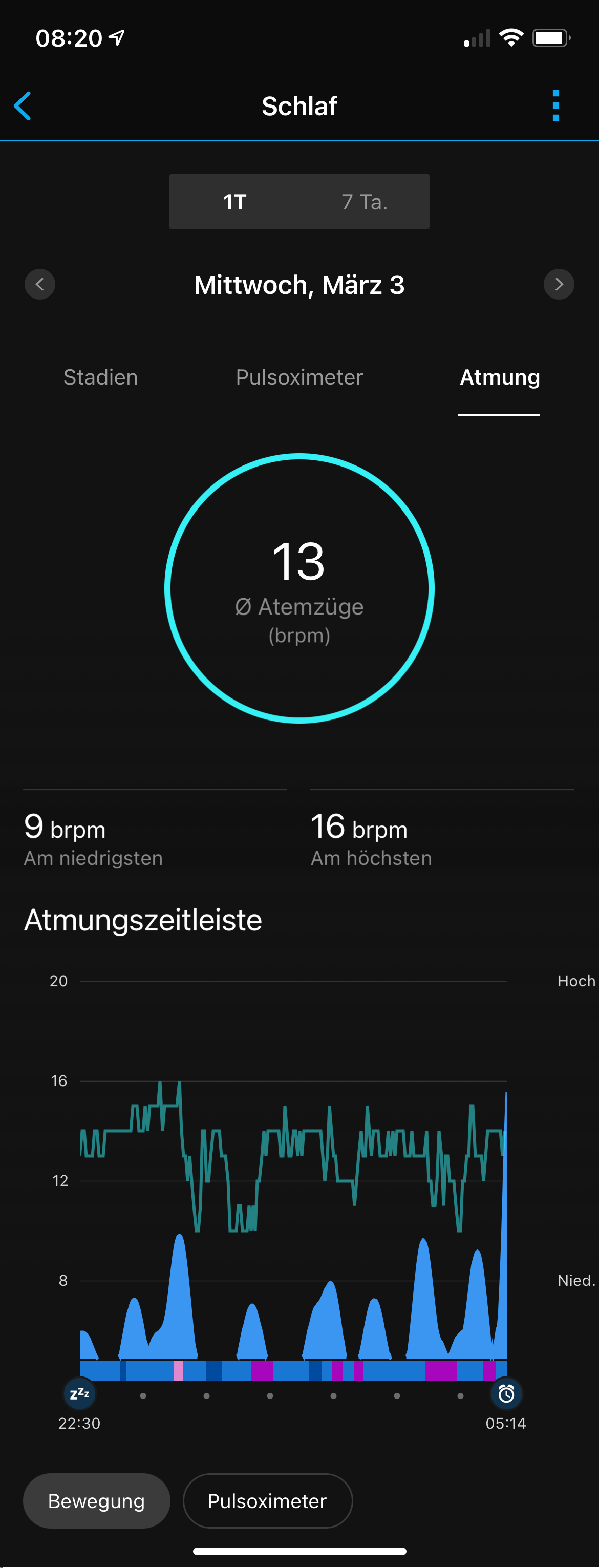599x1568 pixels.
Task: Open the Pulsoximeter top tab
Action: (x=299, y=377)
